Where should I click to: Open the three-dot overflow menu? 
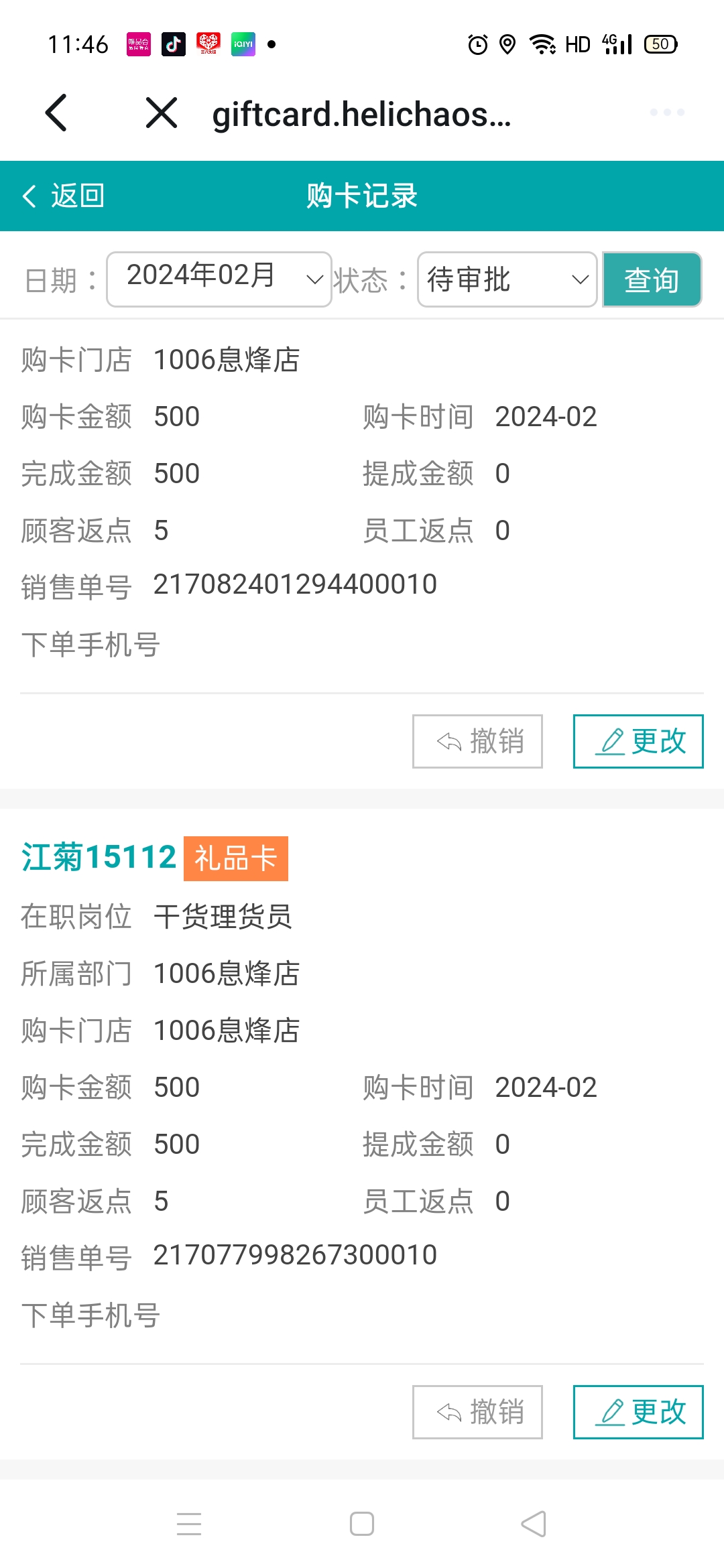tap(667, 113)
